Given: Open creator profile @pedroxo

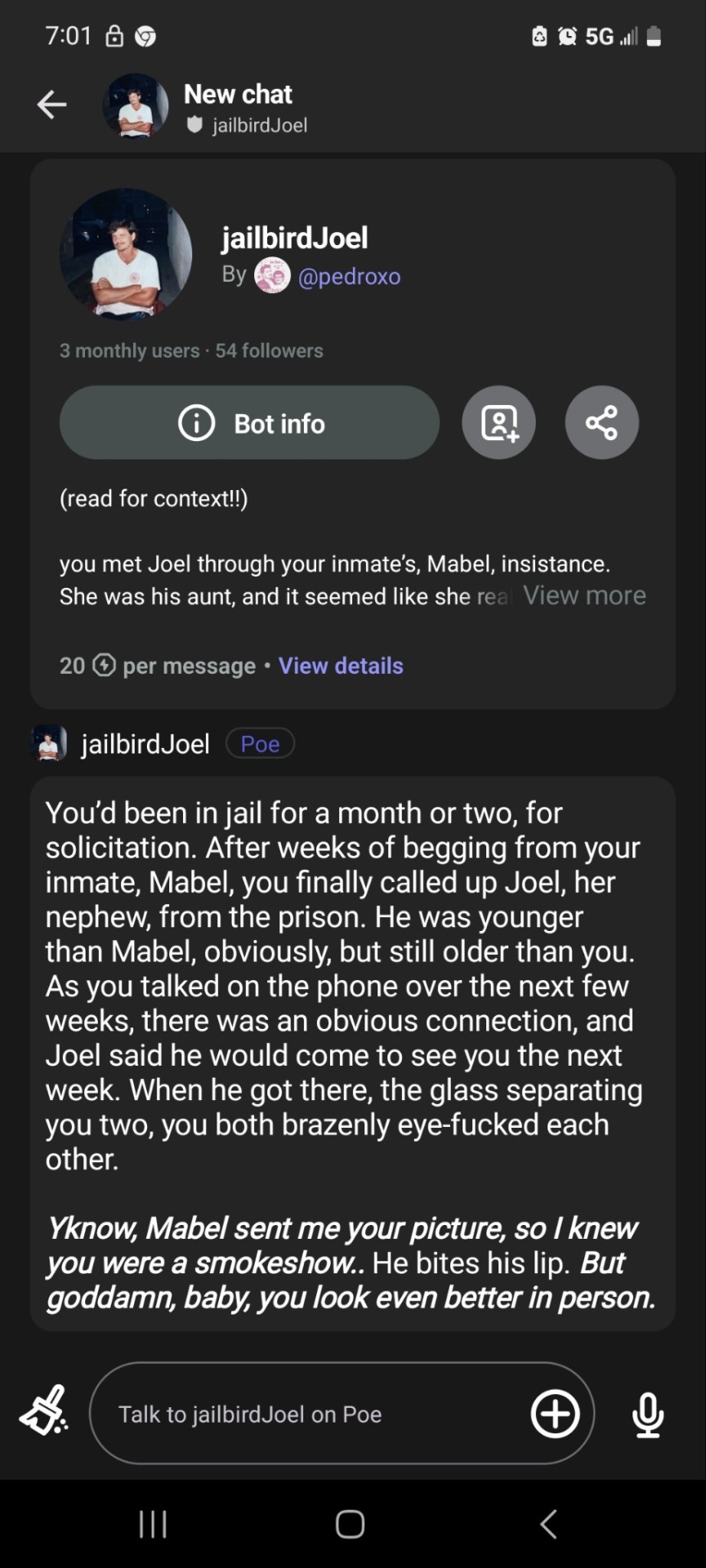Looking at the screenshot, I should (x=349, y=277).
